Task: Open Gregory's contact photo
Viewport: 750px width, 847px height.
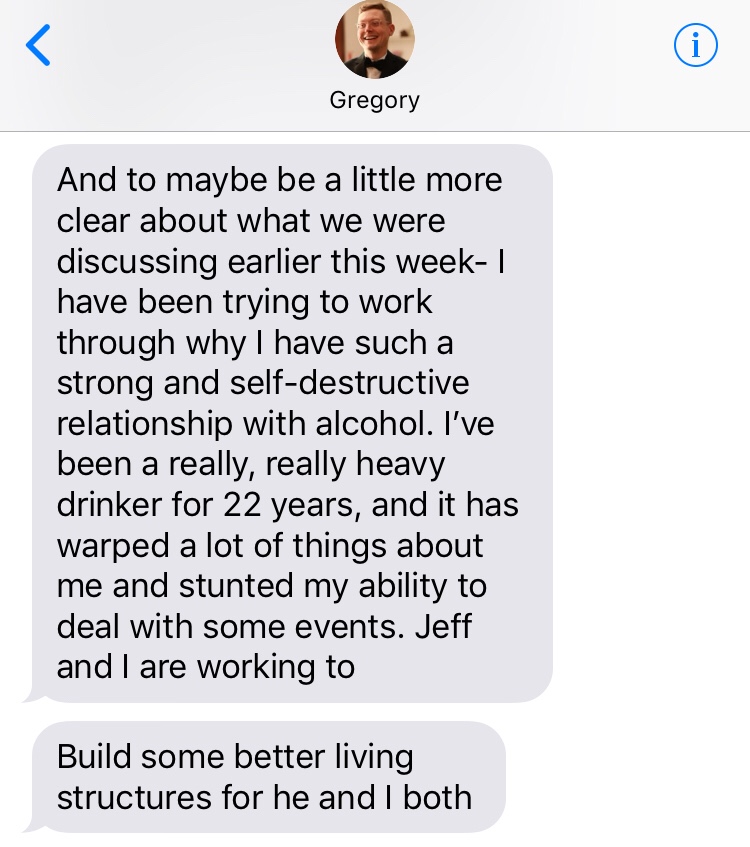Action: pos(374,40)
